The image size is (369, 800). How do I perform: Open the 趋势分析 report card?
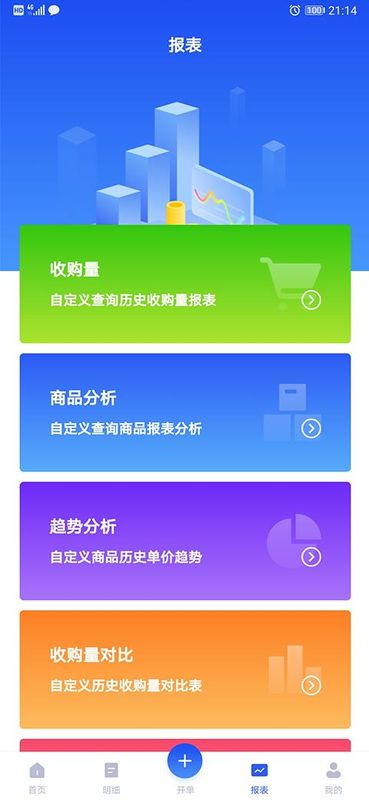coord(185,541)
